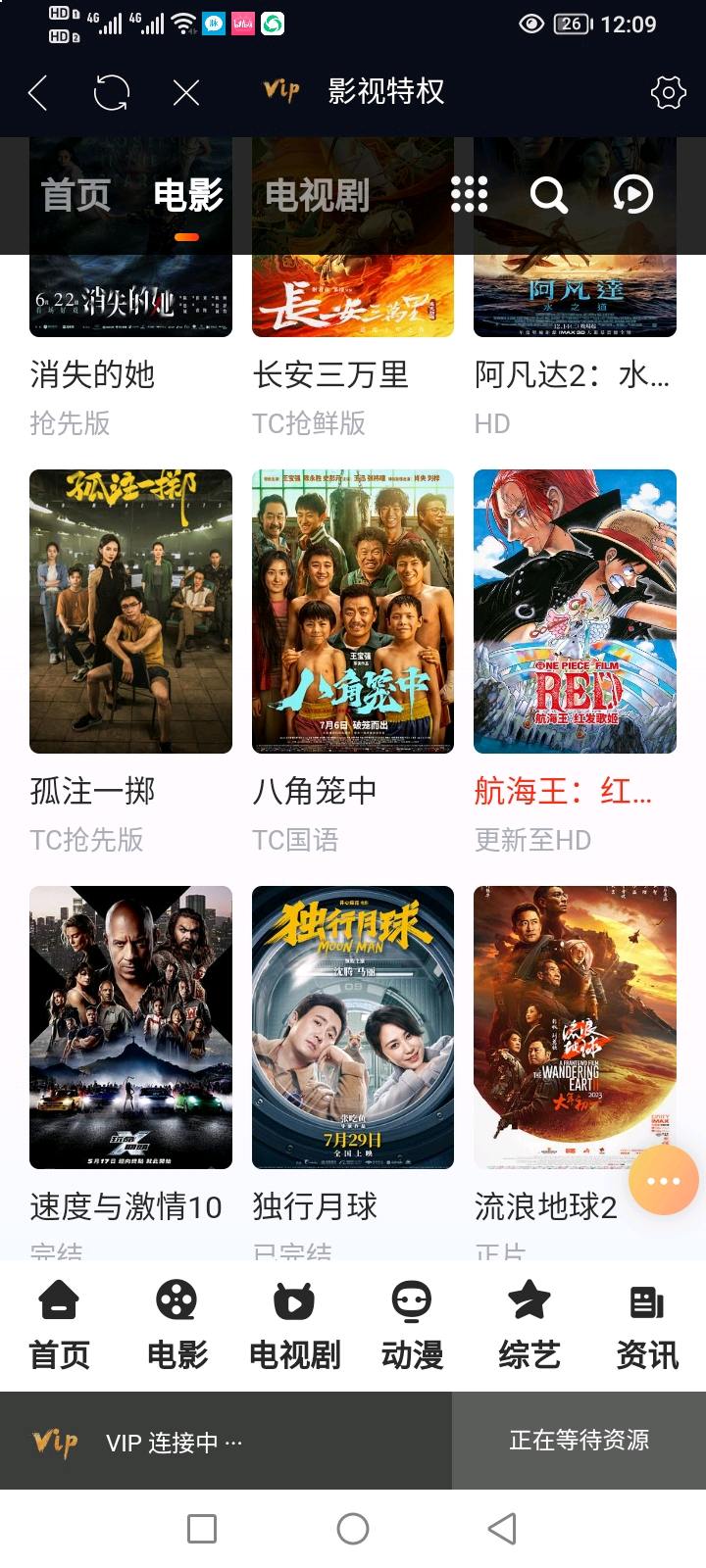706x1568 pixels.
Task: Open the movie 独行月球
Action: (352, 1027)
